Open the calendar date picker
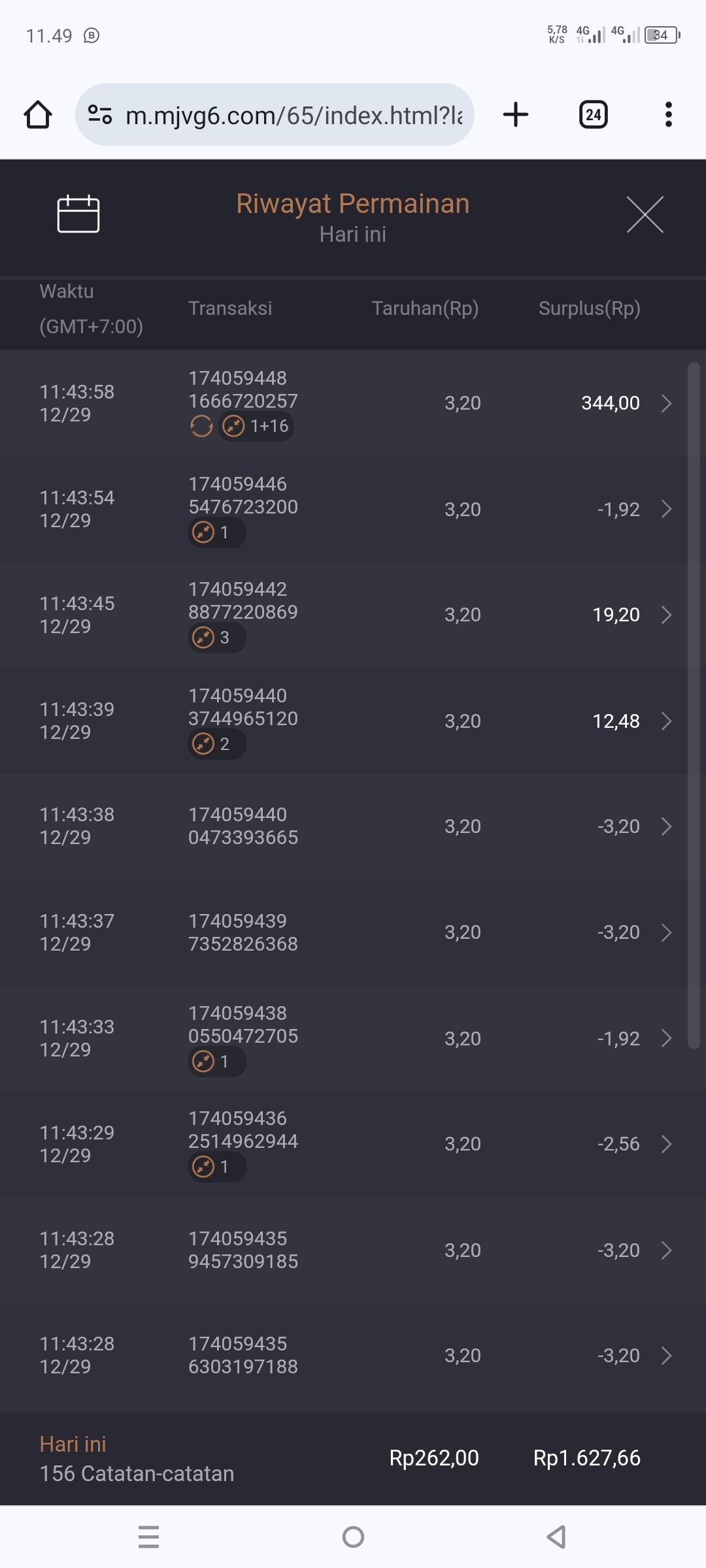The height and width of the screenshot is (1568, 706). [x=78, y=214]
